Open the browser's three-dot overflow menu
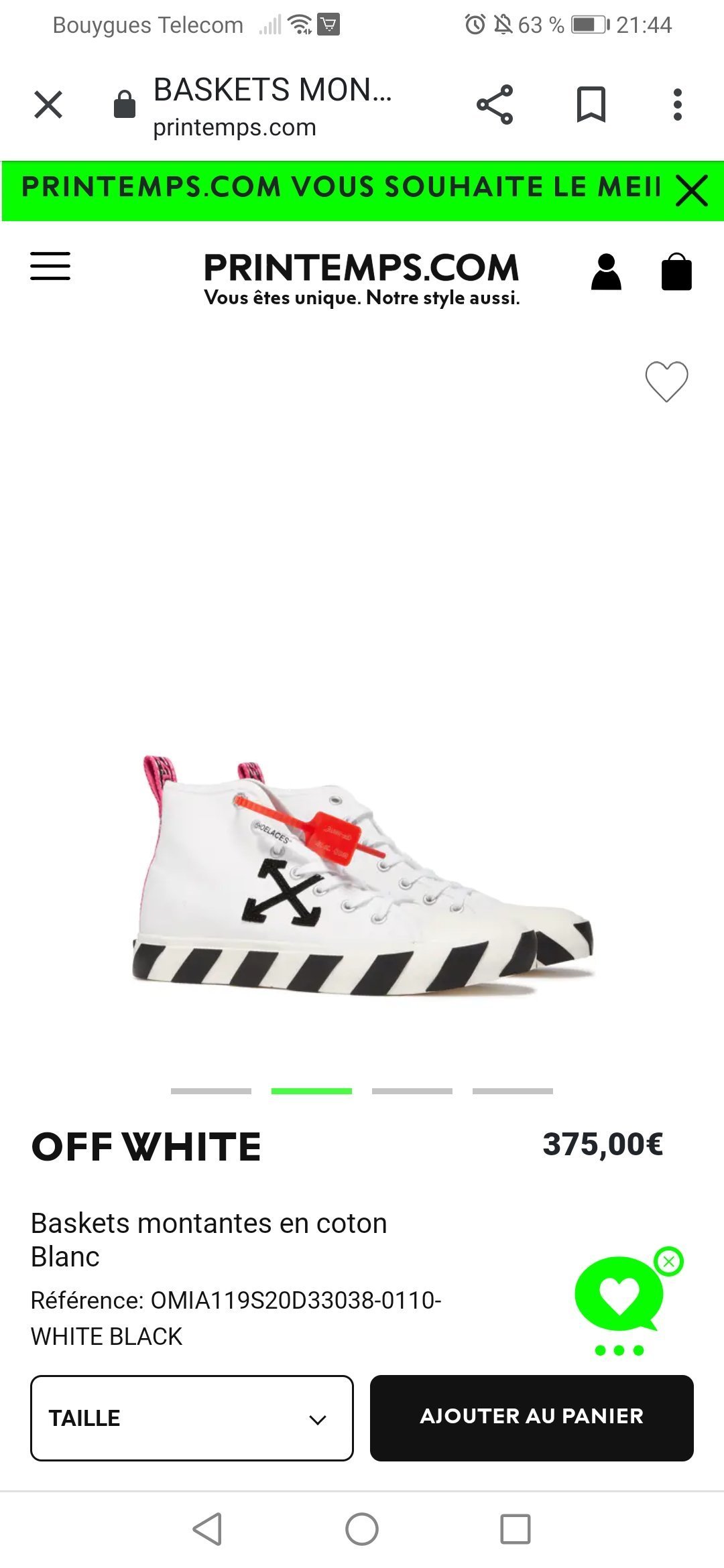 coord(678,105)
